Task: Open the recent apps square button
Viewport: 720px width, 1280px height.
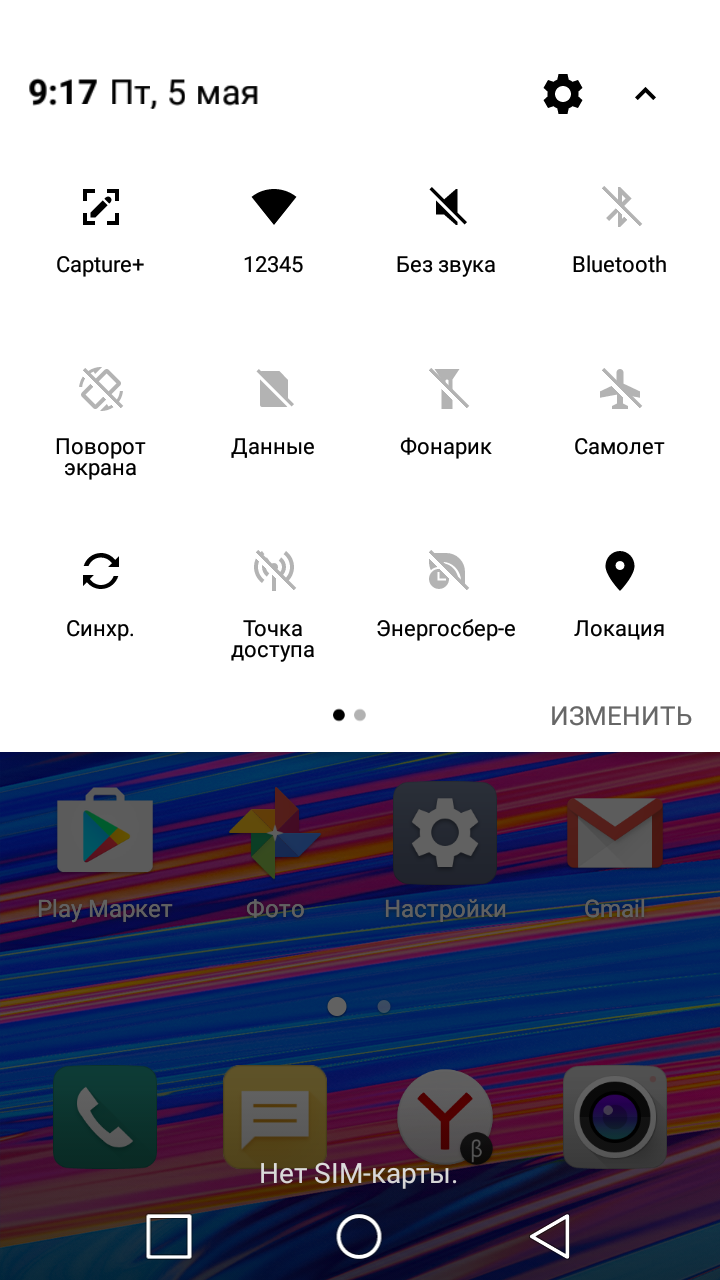Action: click(168, 1236)
